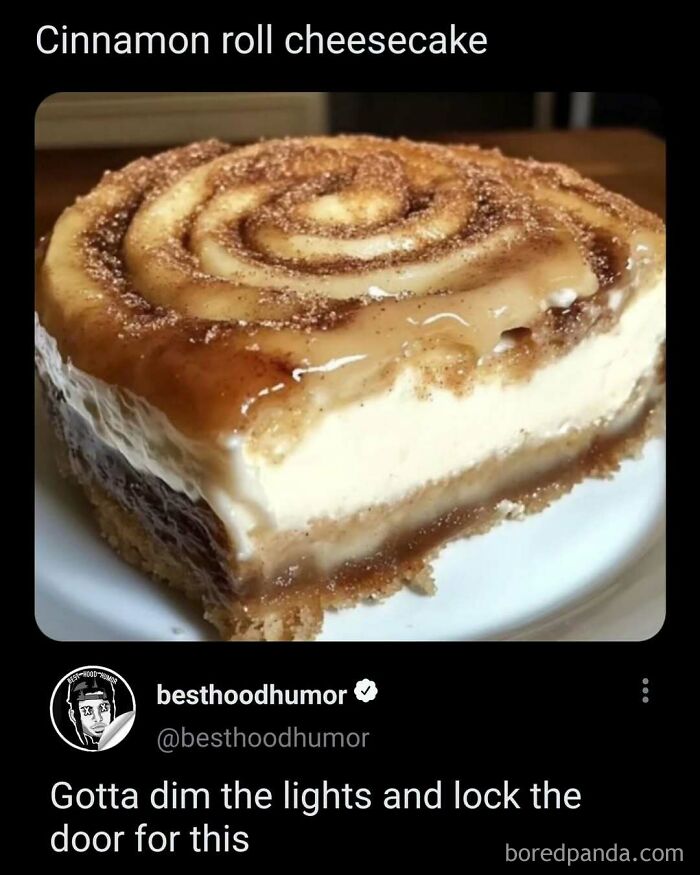700x875 pixels.
Task: Open the @besthoodhumor account handle
Action: pos(262,738)
